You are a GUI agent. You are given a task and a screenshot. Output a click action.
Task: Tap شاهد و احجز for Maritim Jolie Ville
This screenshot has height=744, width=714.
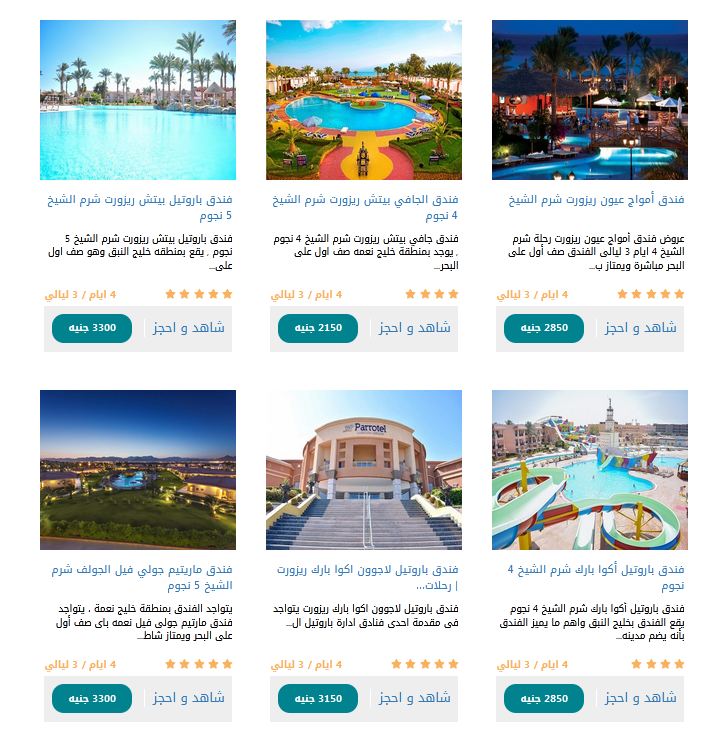(188, 698)
